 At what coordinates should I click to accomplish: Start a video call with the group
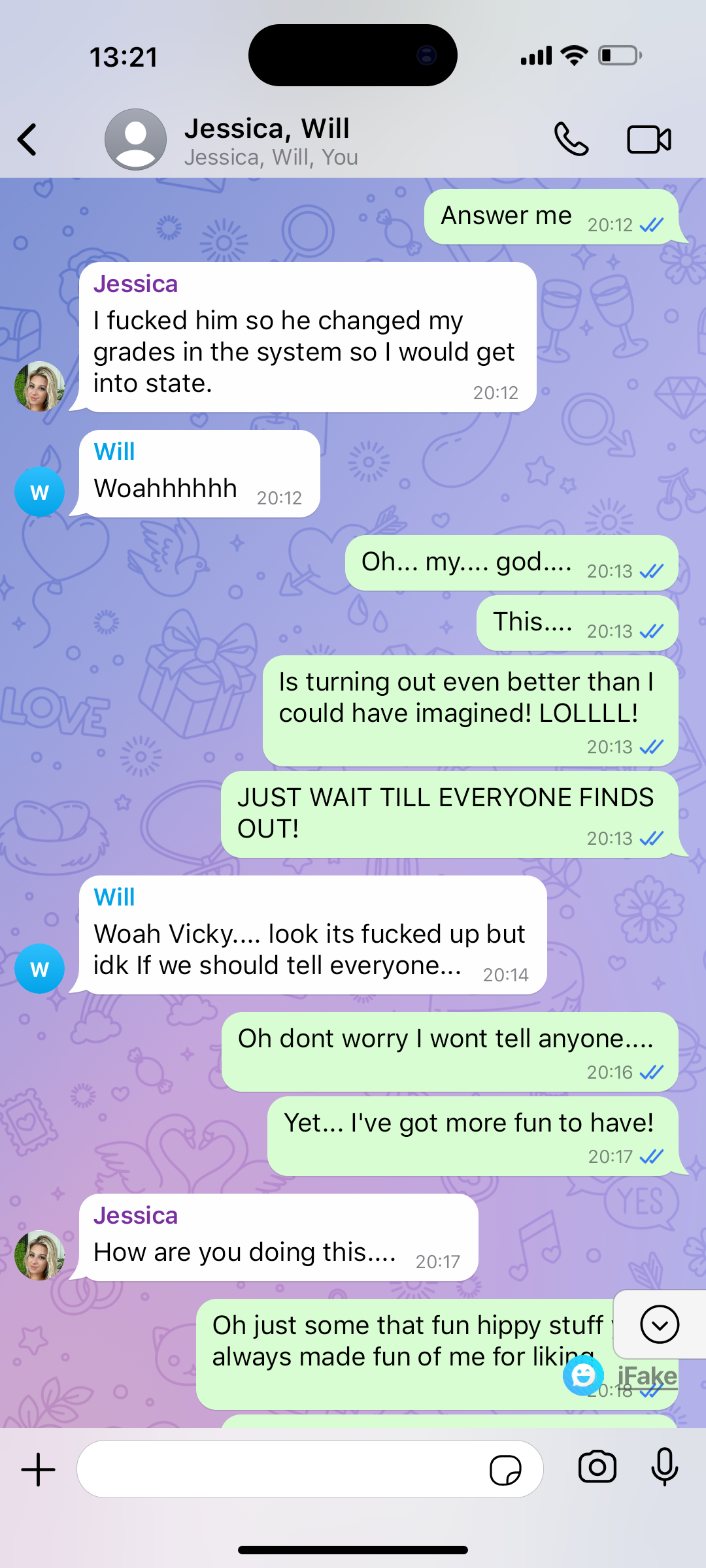[649, 140]
